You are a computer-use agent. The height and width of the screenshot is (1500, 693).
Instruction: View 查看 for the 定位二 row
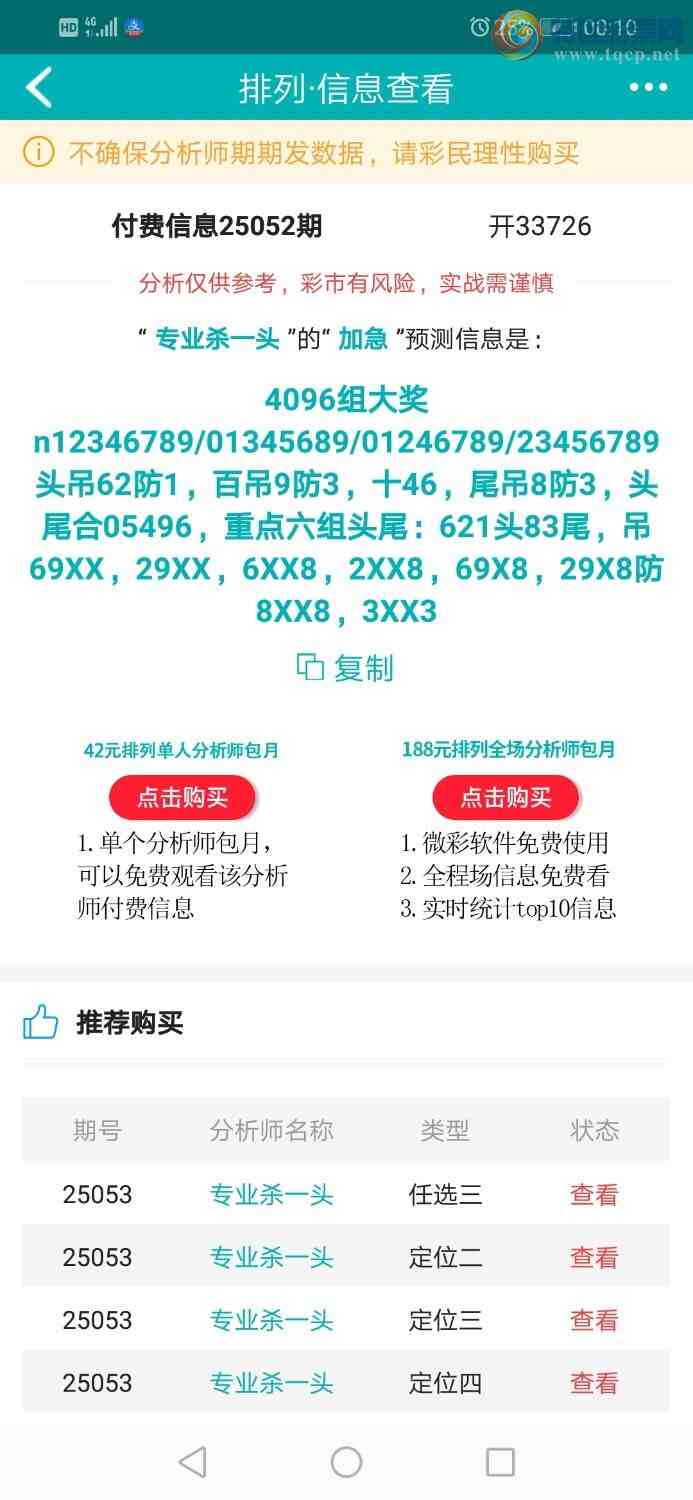(x=594, y=1257)
